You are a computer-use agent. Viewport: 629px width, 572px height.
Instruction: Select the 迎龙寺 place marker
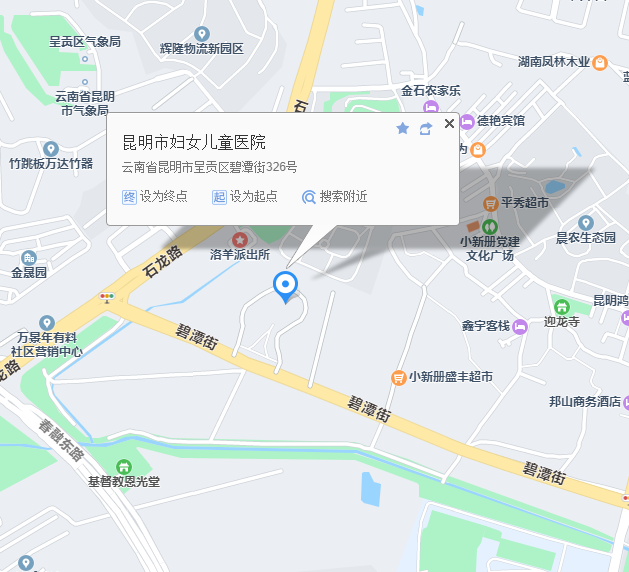click(x=561, y=306)
